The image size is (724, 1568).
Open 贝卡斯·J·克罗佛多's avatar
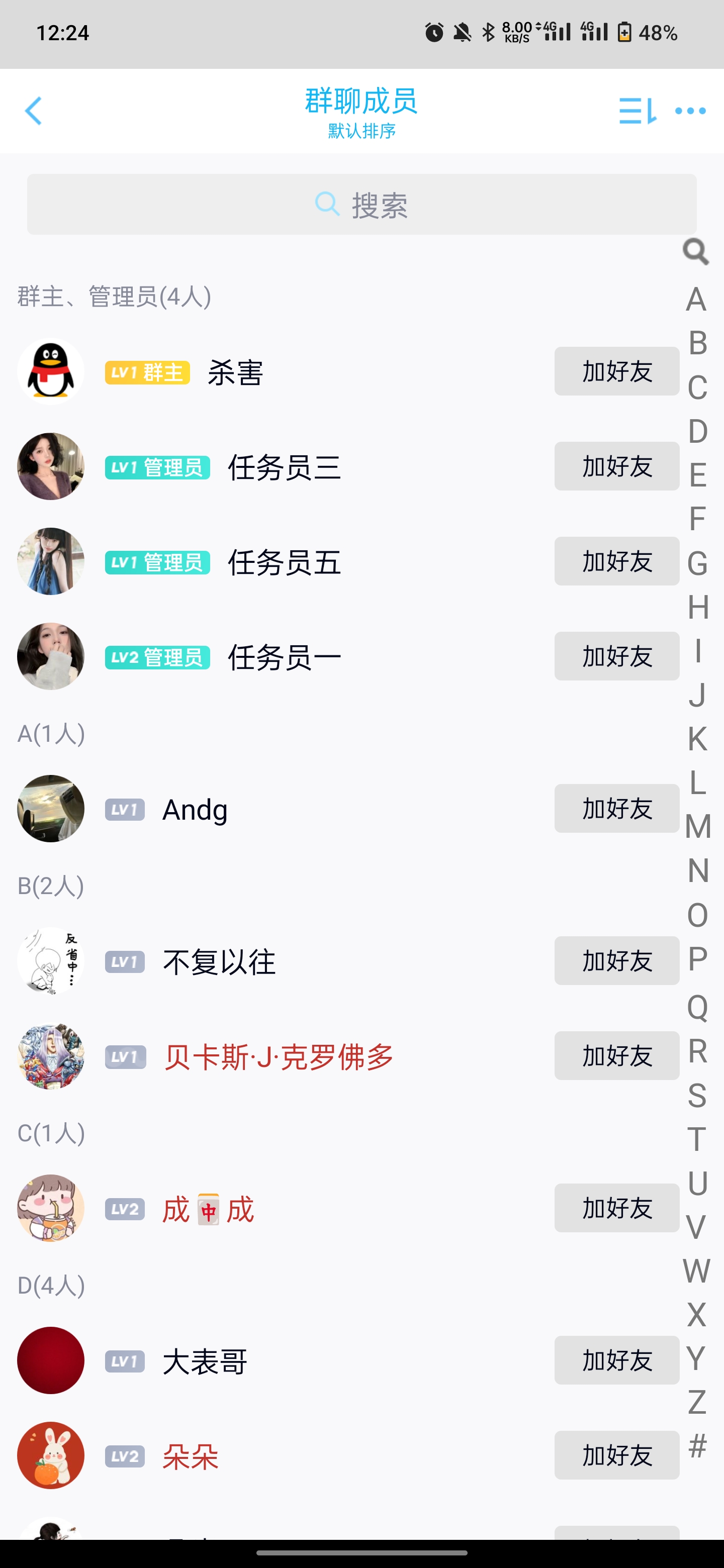click(51, 1056)
